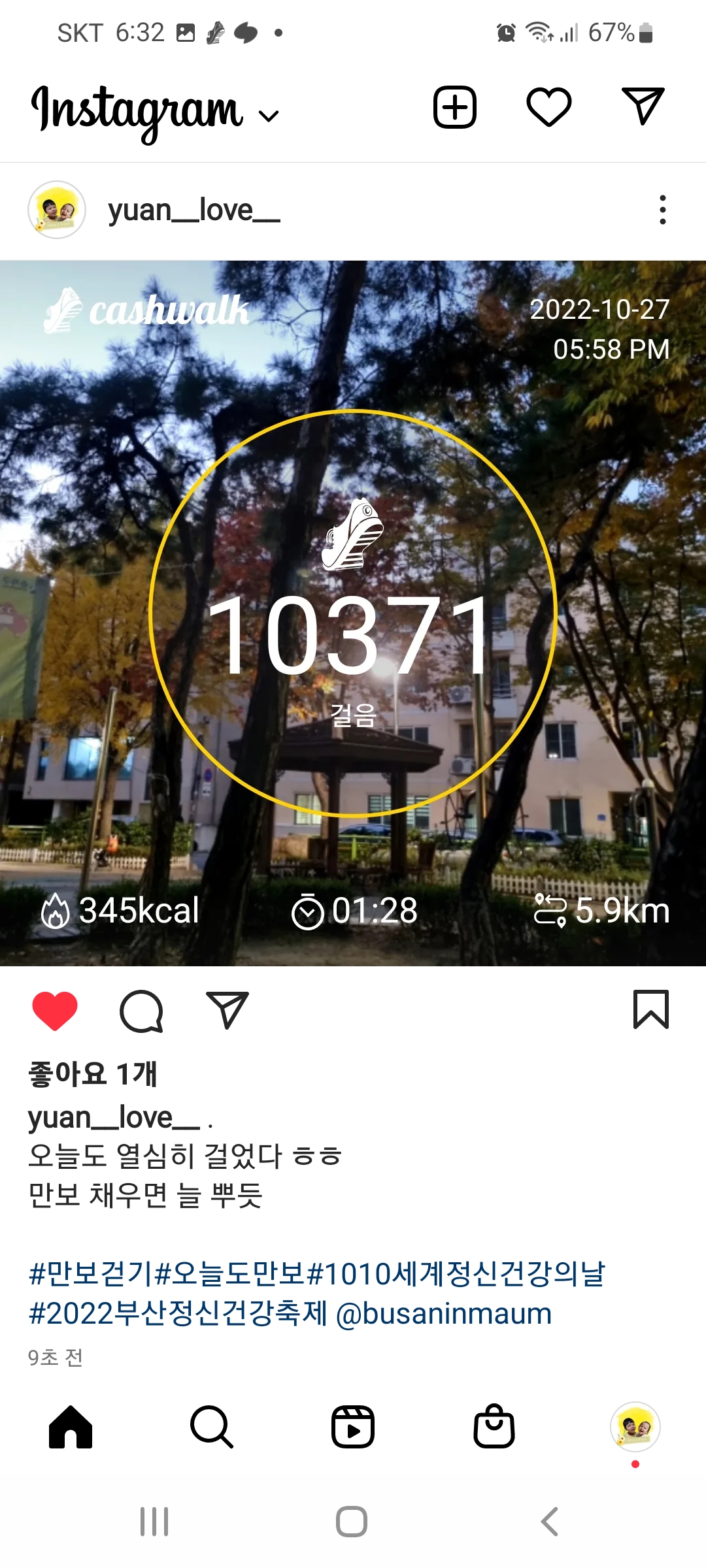Comment on the cashwalk post
Screen dimensions: 706x1568
click(x=141, y=1011)
